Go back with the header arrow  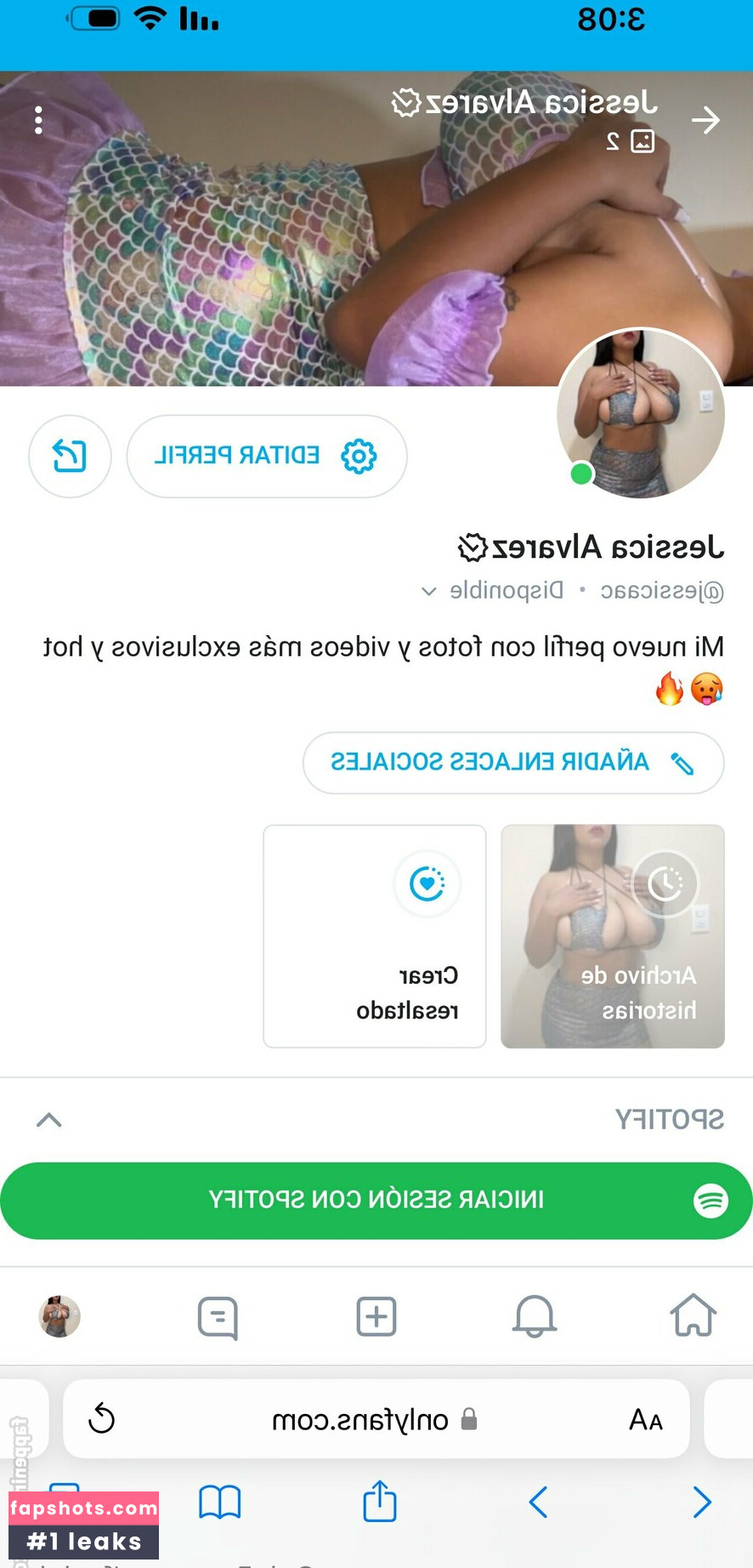tap(705, 121)
